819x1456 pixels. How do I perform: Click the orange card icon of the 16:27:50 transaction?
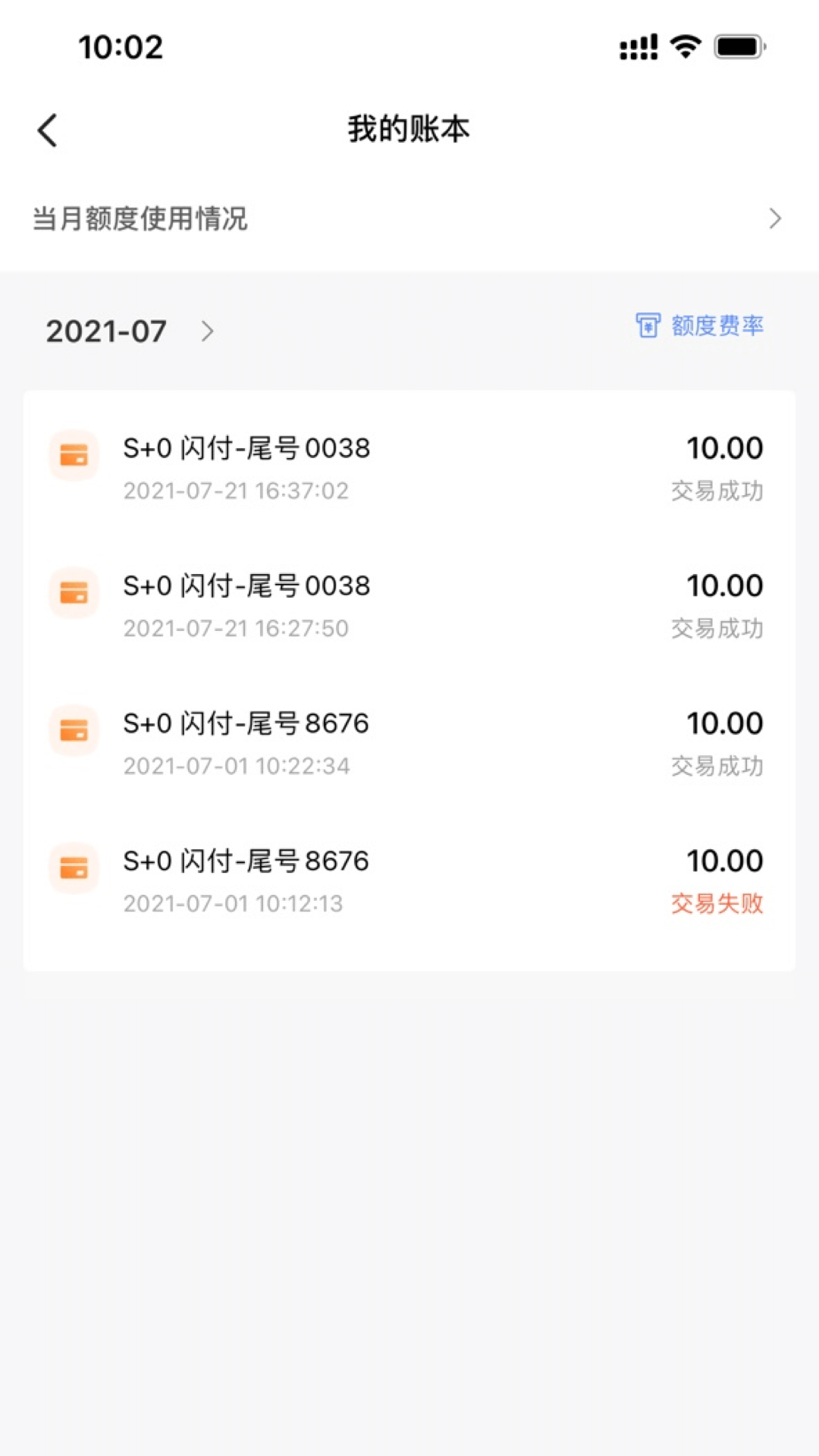pyautogui.click(x=74, y=593)
